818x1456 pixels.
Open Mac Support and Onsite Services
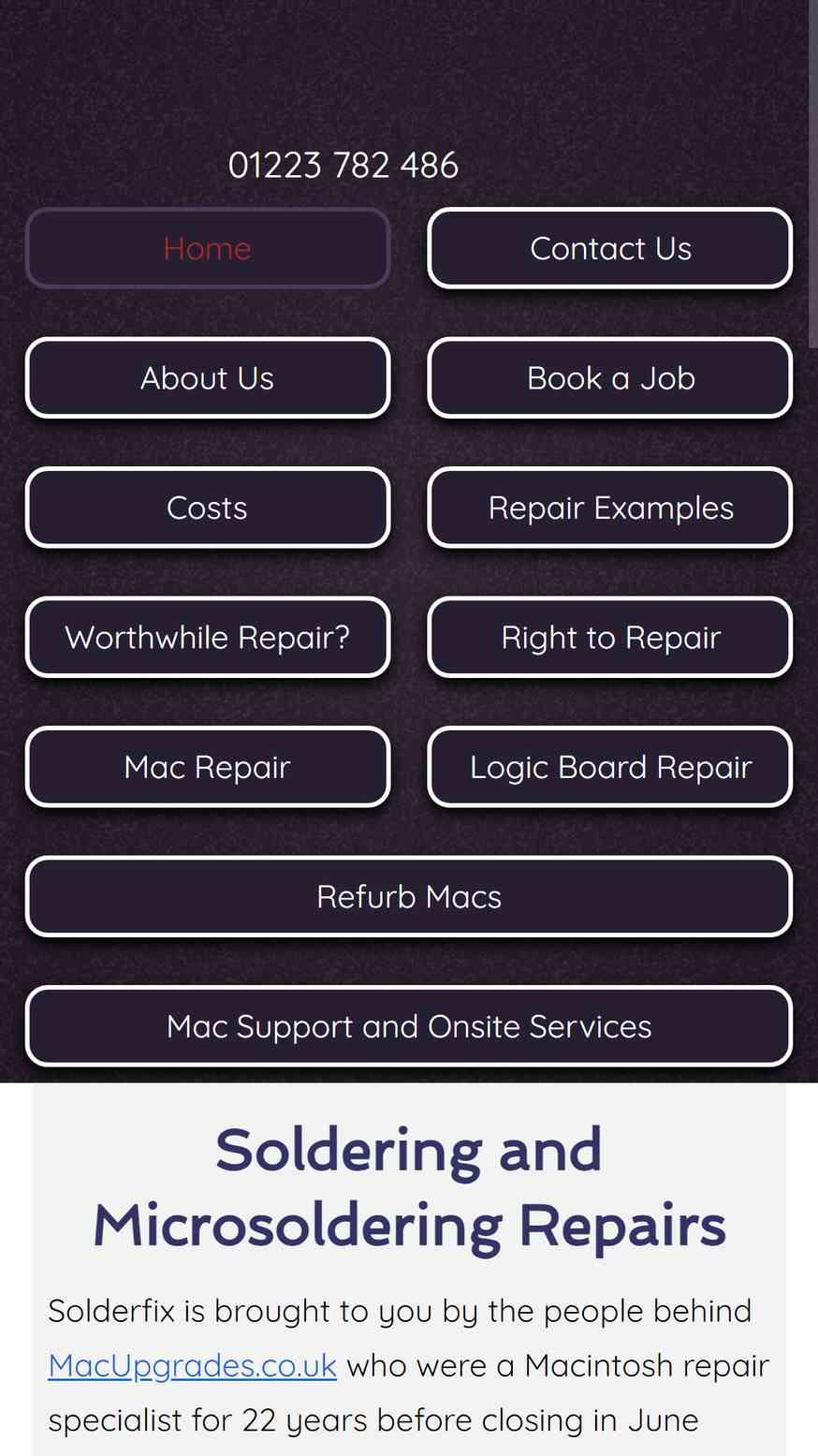pos(409,1026)
